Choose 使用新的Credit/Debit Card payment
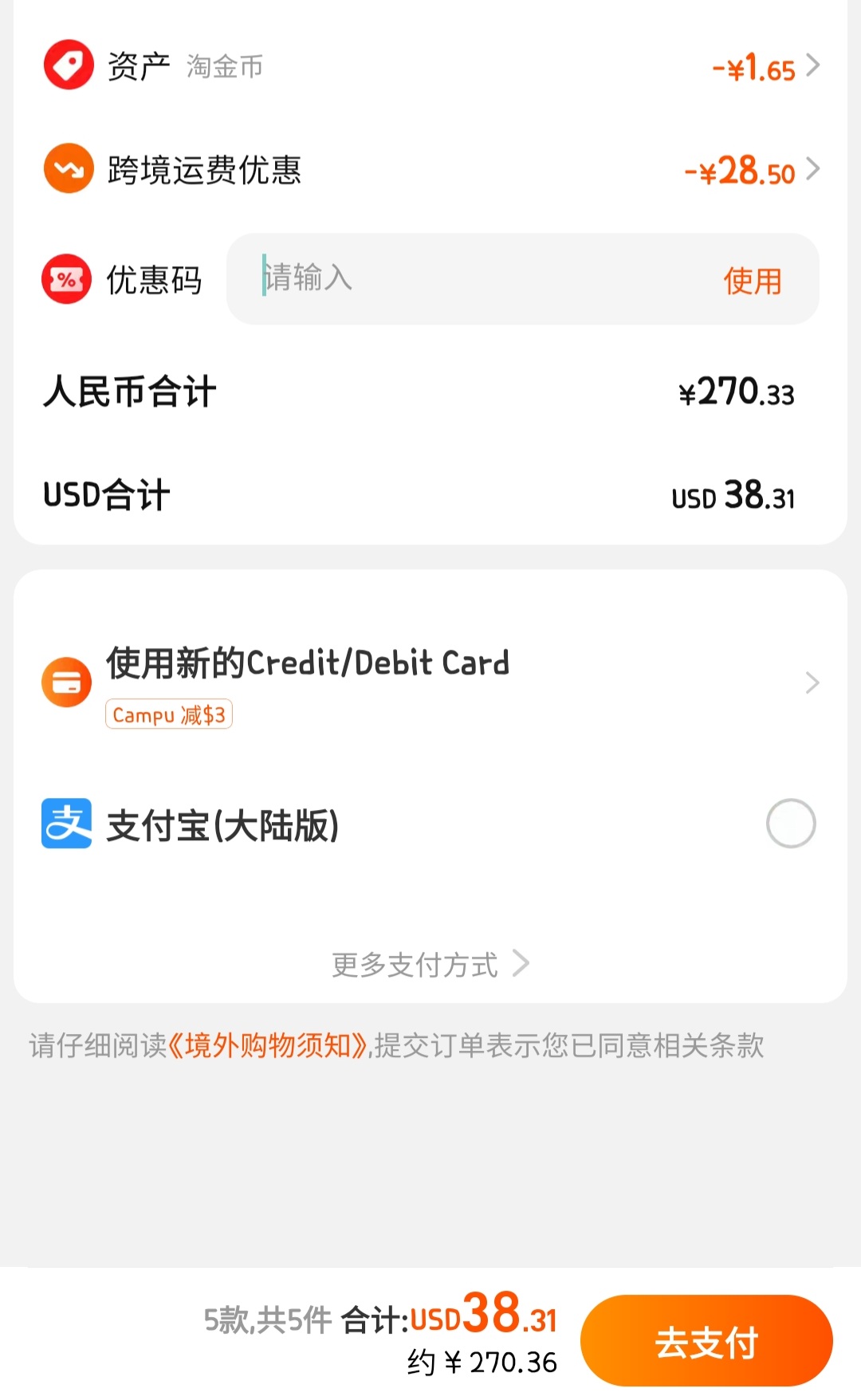The image size is (861, 1400). [431, 683]
